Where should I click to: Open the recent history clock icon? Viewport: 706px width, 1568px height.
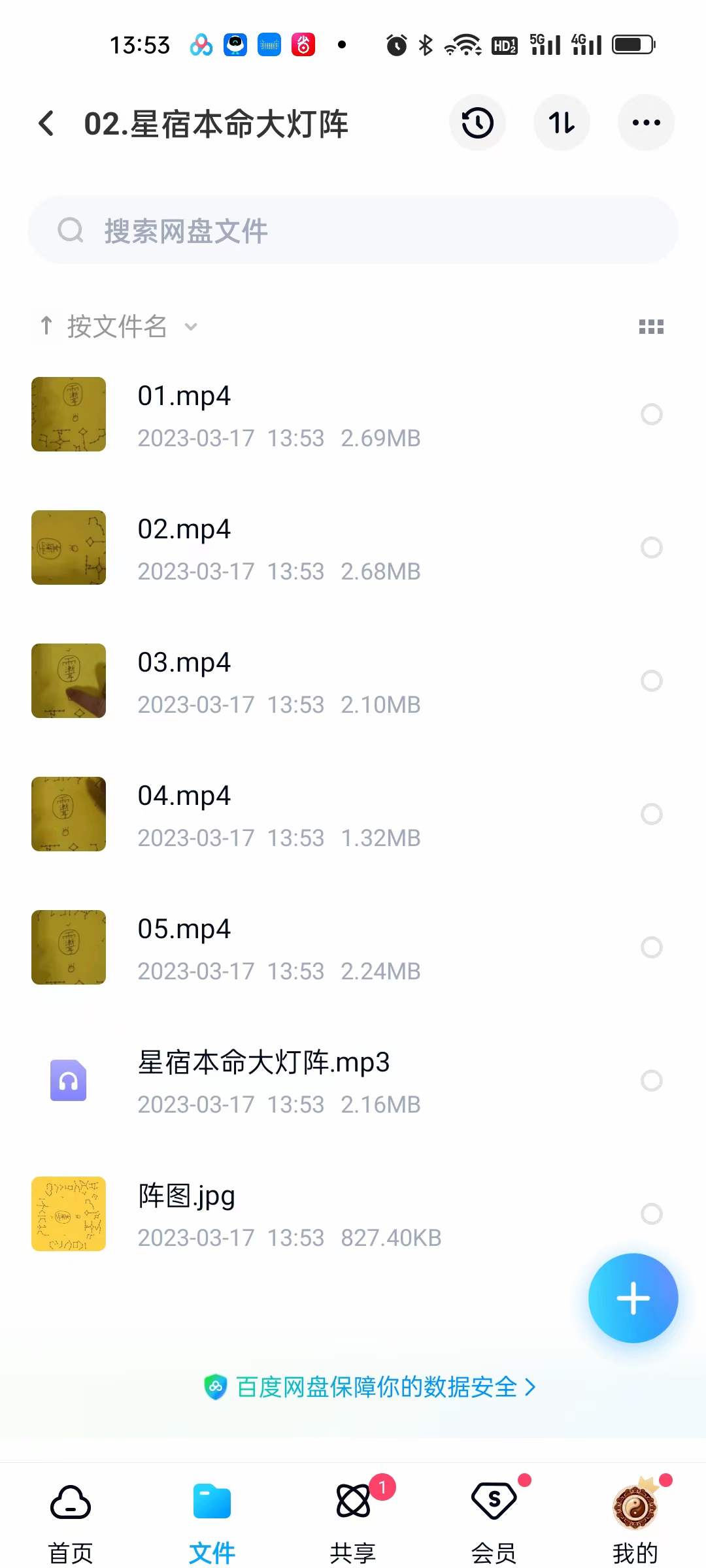coord(477,123)
